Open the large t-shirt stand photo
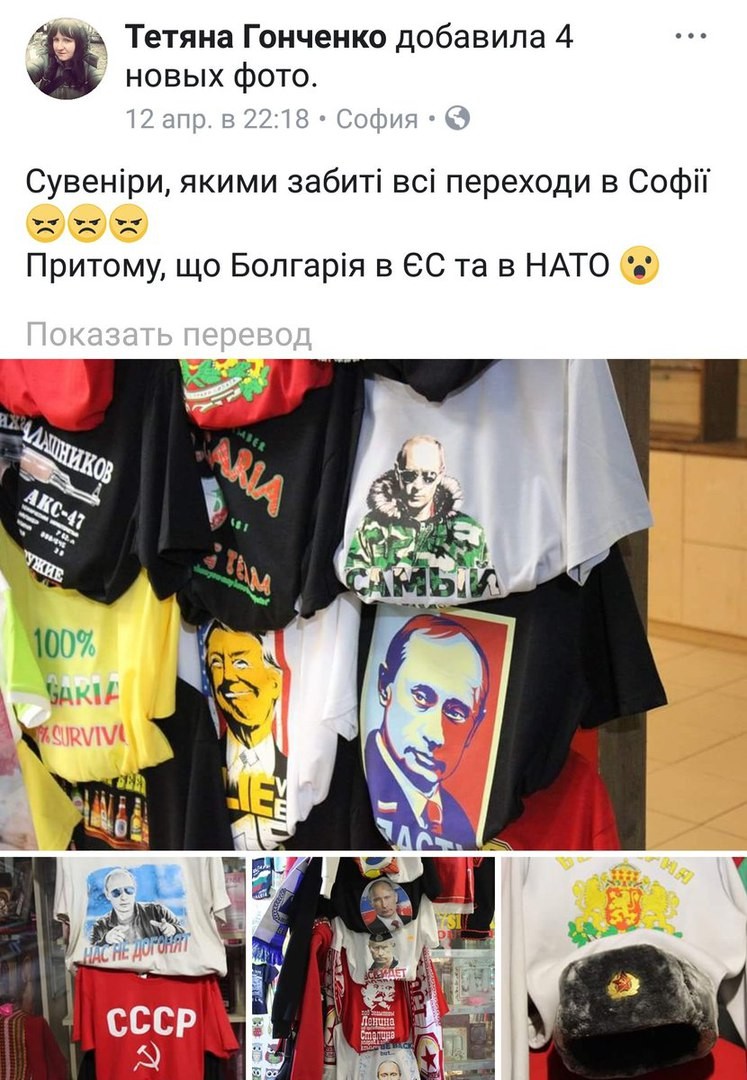This screenshot has width=747, height=1080. [373, 604]
